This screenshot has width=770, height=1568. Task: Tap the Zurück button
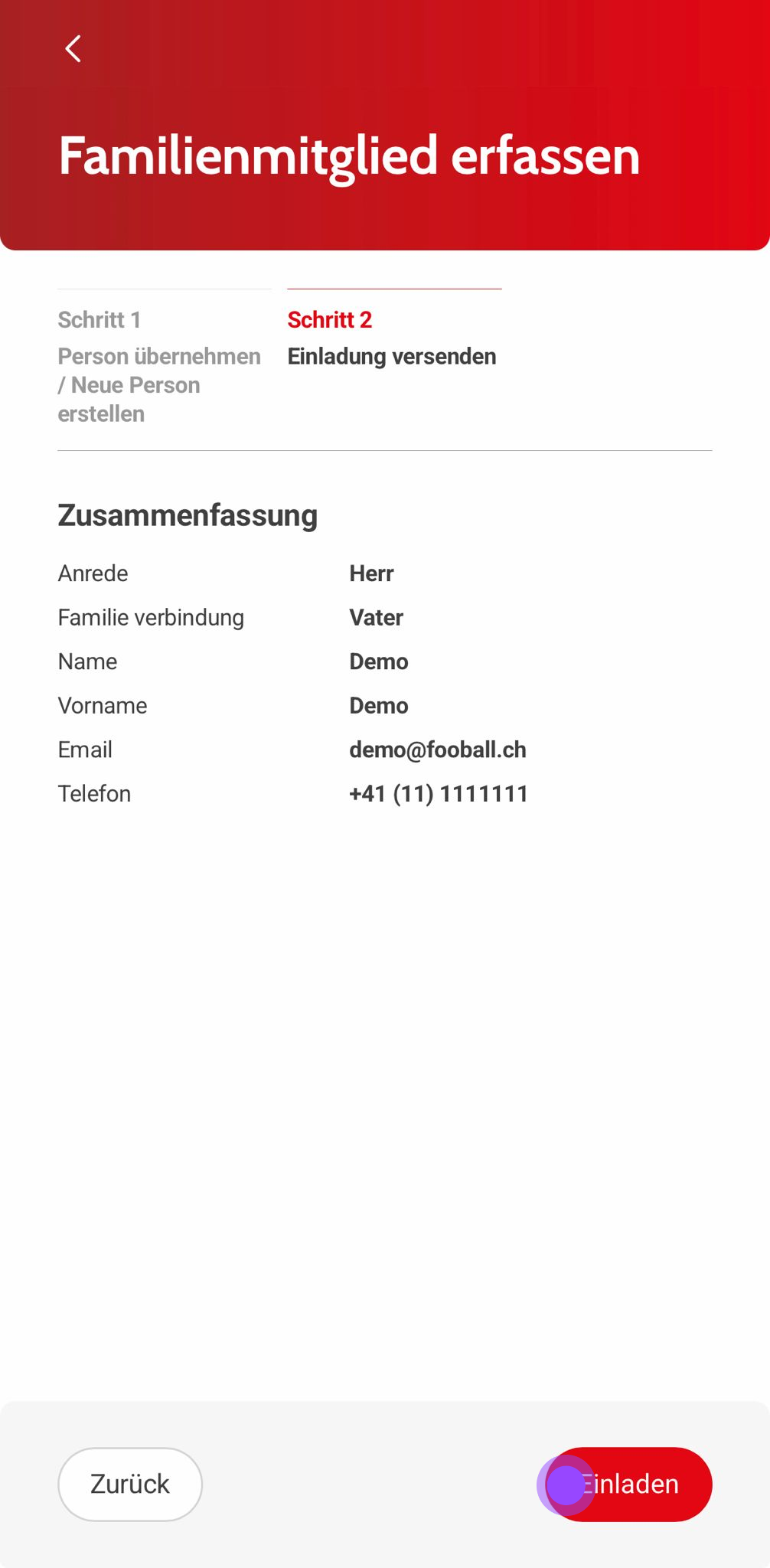130,1484
